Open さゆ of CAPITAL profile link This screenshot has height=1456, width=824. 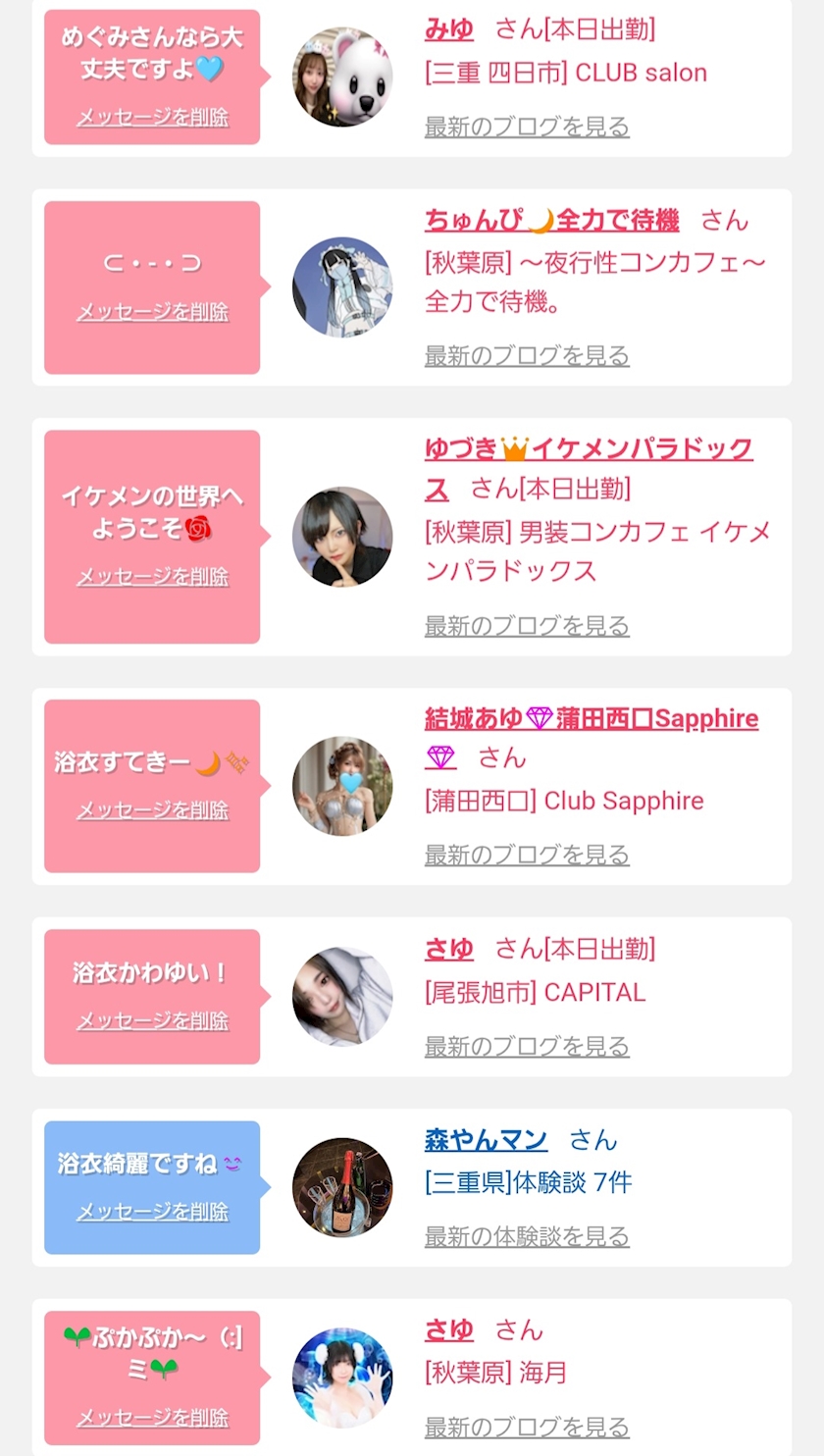(448, 949)
